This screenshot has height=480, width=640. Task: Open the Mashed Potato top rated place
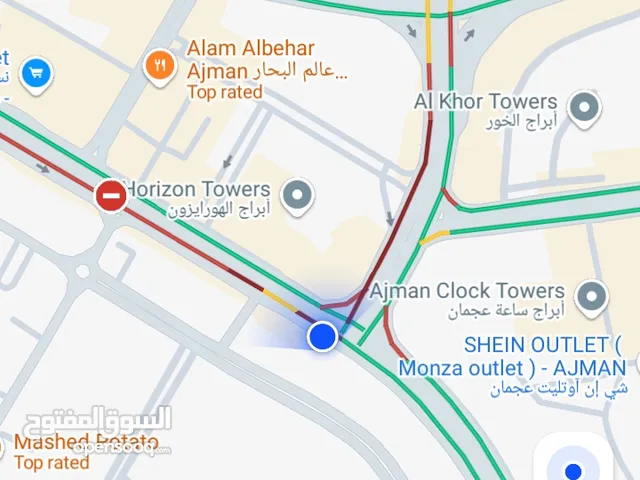[86, 443]
